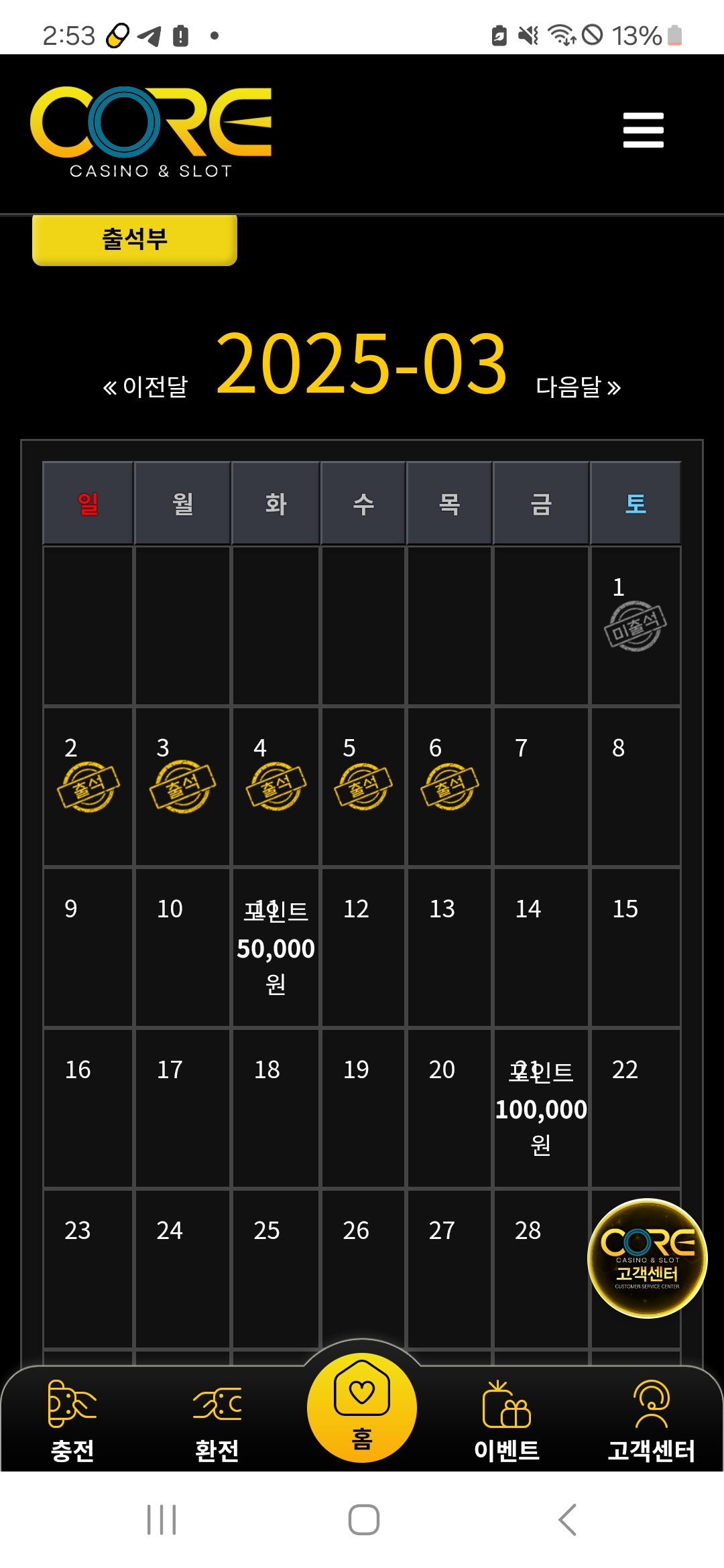Open the 이벤트 events tab

click(x=507, y=1420)
